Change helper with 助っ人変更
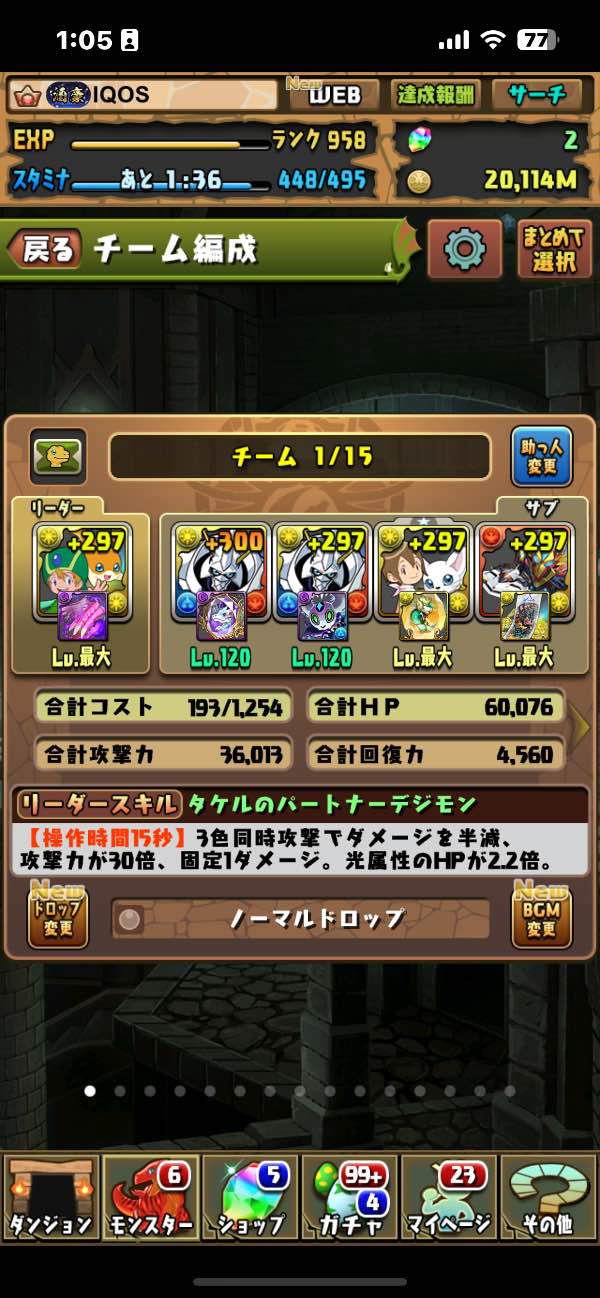This screenshot has width=600, height=1298. pos(534,457)
